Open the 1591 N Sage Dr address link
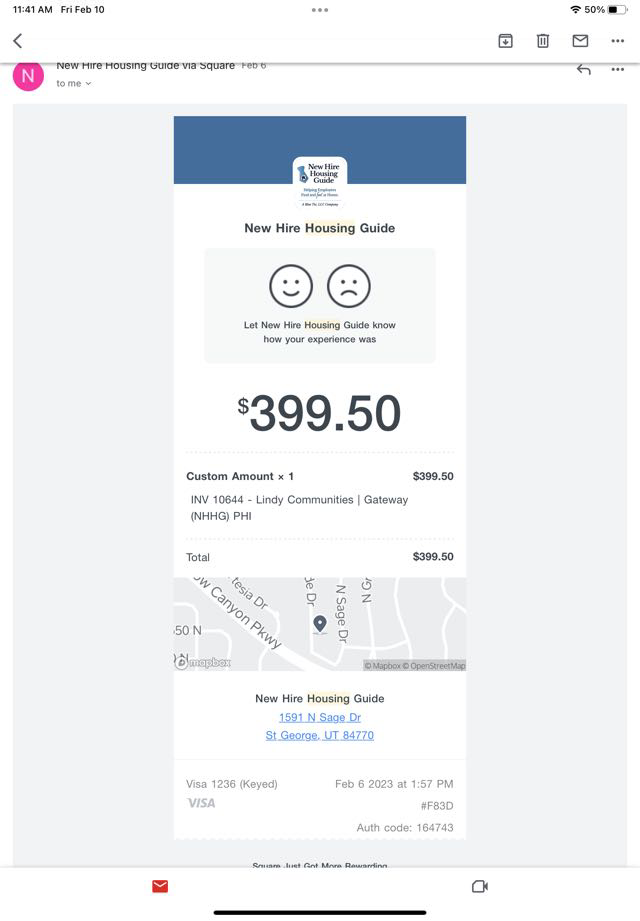Screen dimensions: 640x921 (x=320, y=717)
